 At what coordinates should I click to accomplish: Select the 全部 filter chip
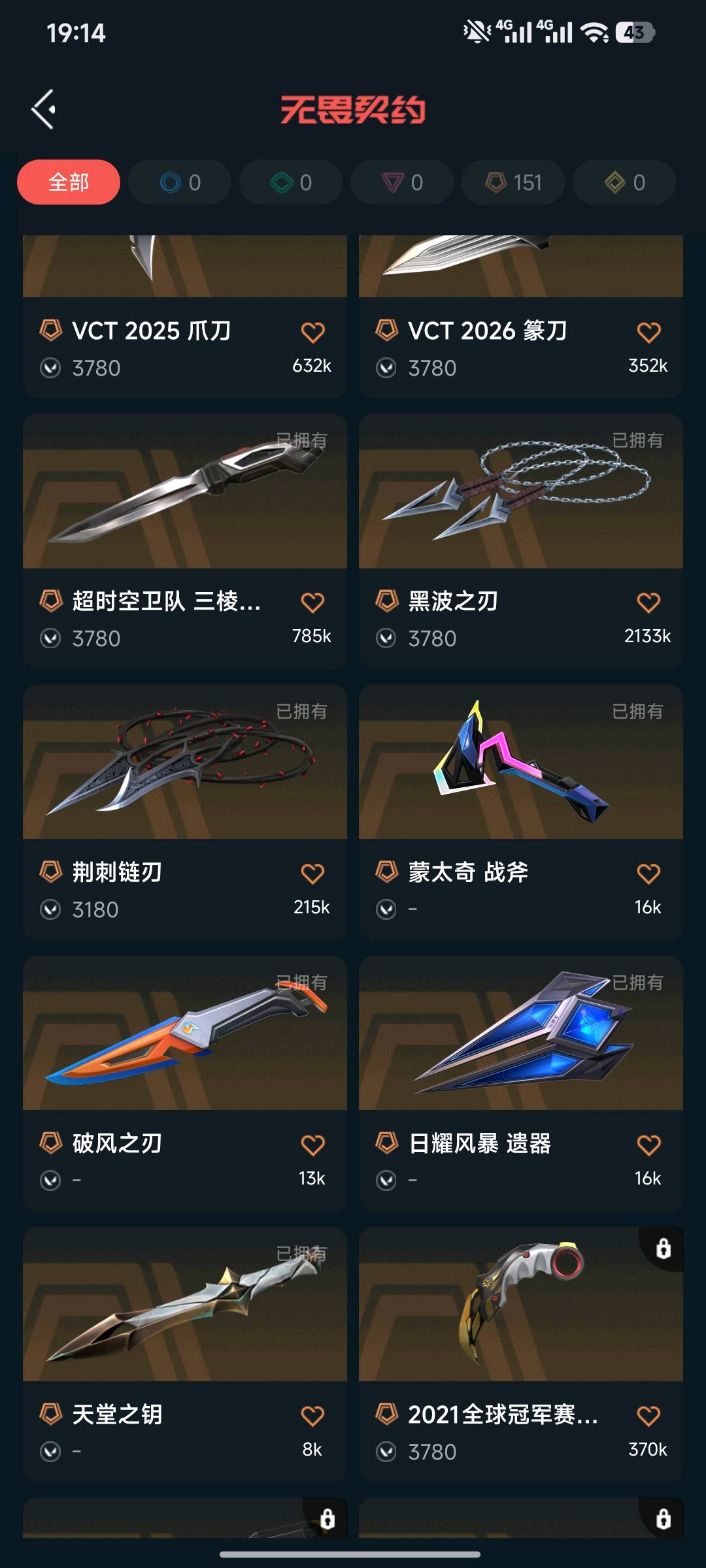(x=69, y=182)
